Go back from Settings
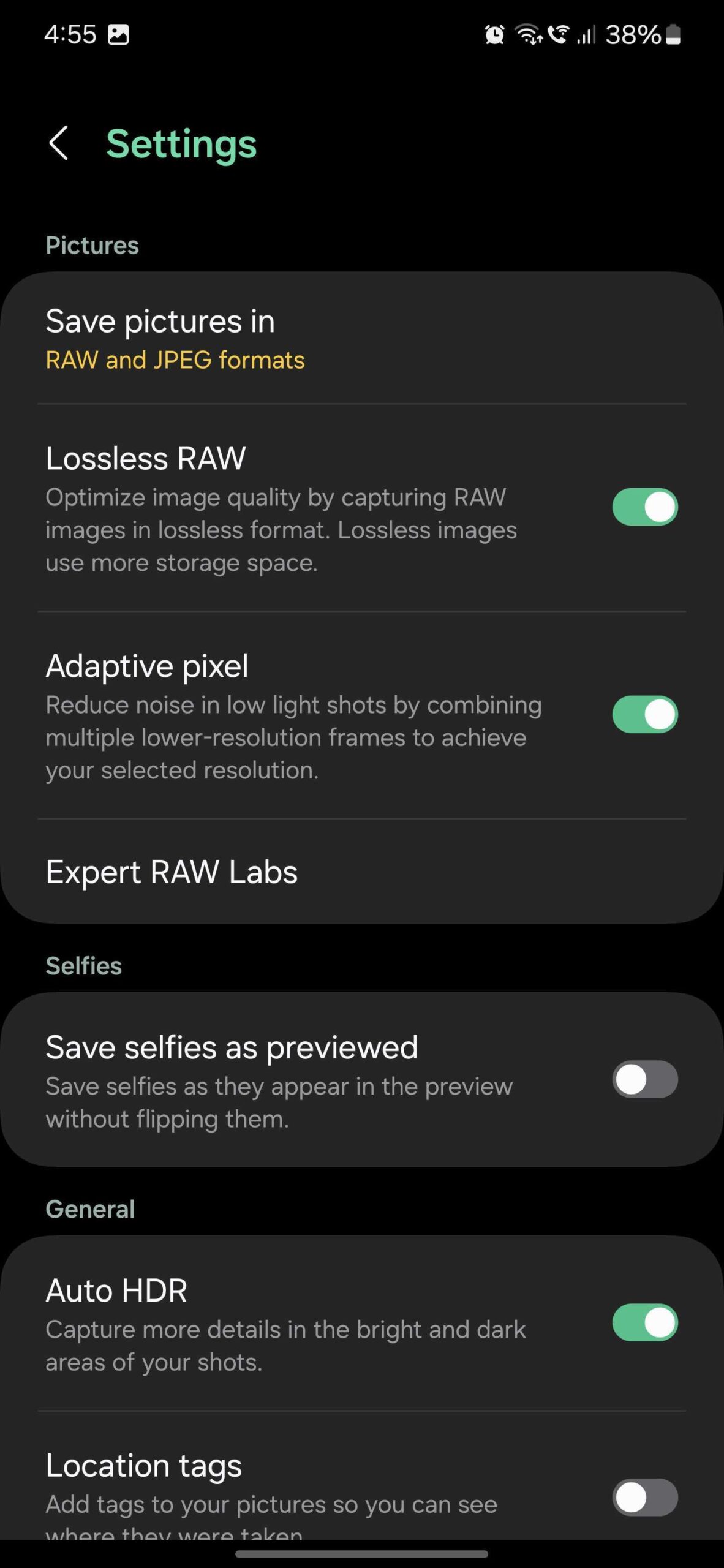This screenshot has height=1568, width=724. (59, 143)
